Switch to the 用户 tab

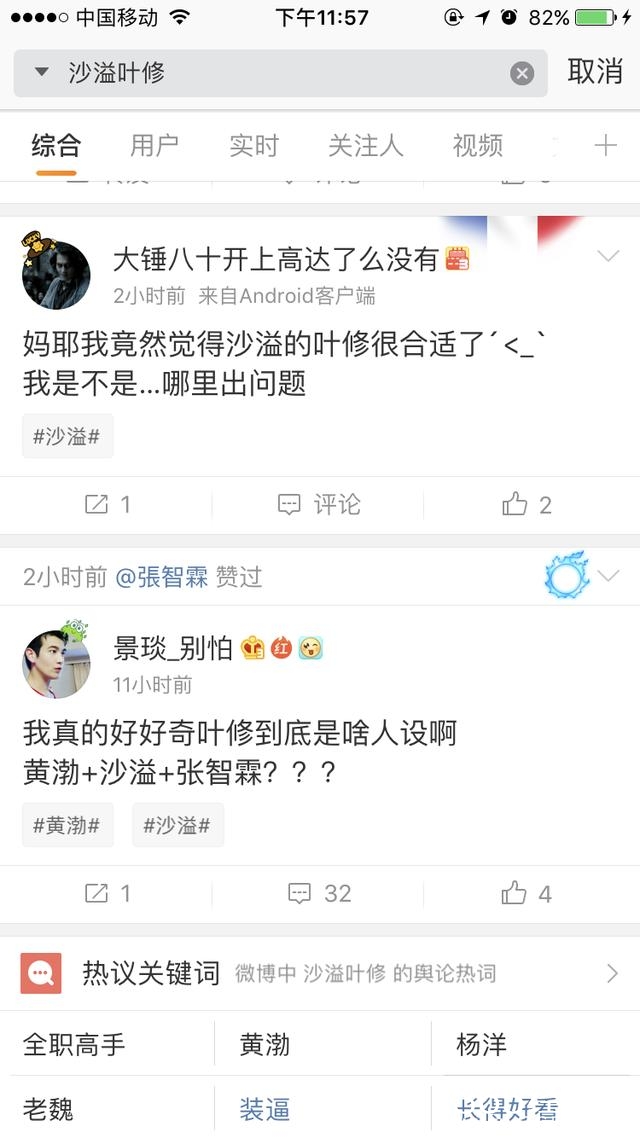coord(154,146)
